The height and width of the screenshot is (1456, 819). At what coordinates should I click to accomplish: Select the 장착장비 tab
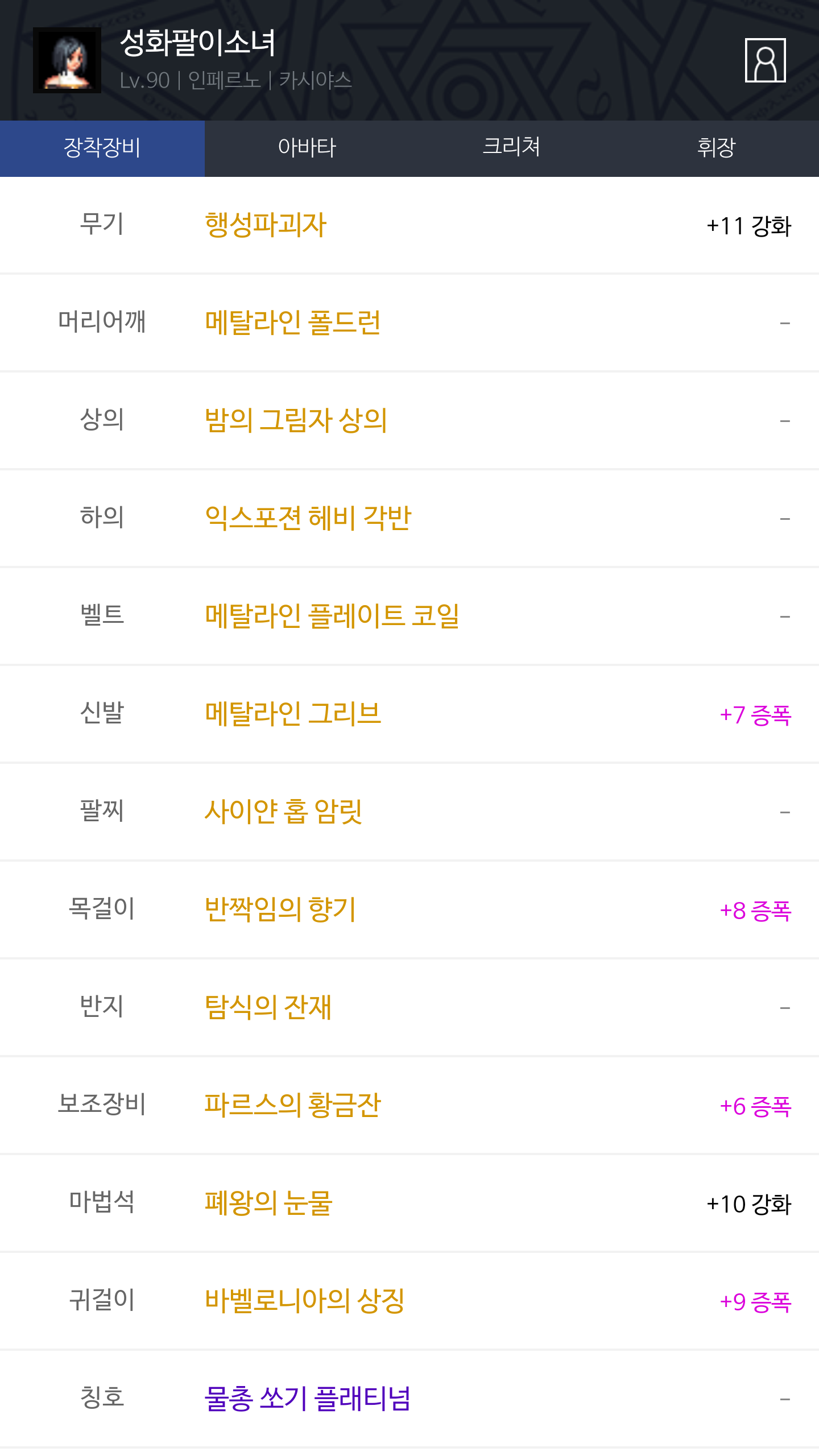coord(102,148)
